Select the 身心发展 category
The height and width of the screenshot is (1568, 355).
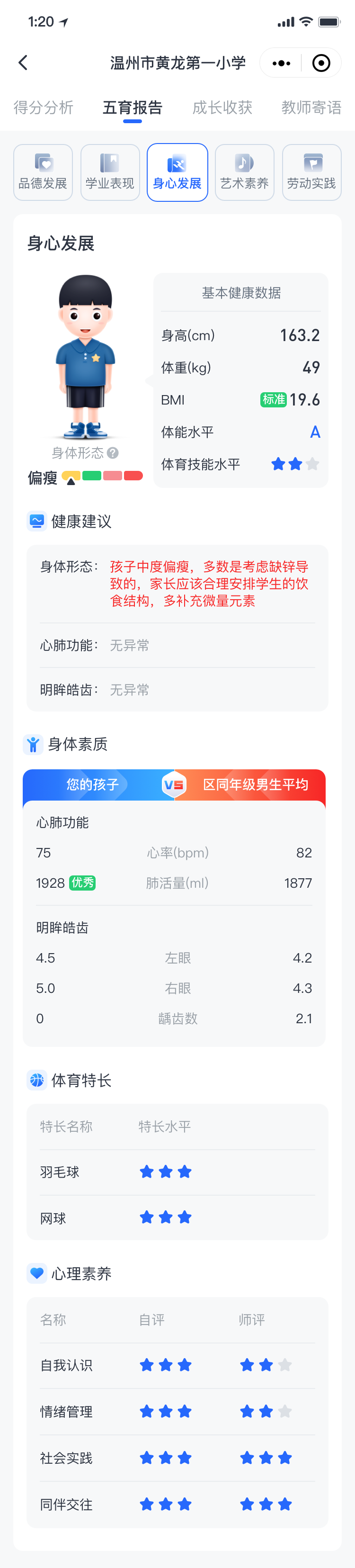(177, 172)
